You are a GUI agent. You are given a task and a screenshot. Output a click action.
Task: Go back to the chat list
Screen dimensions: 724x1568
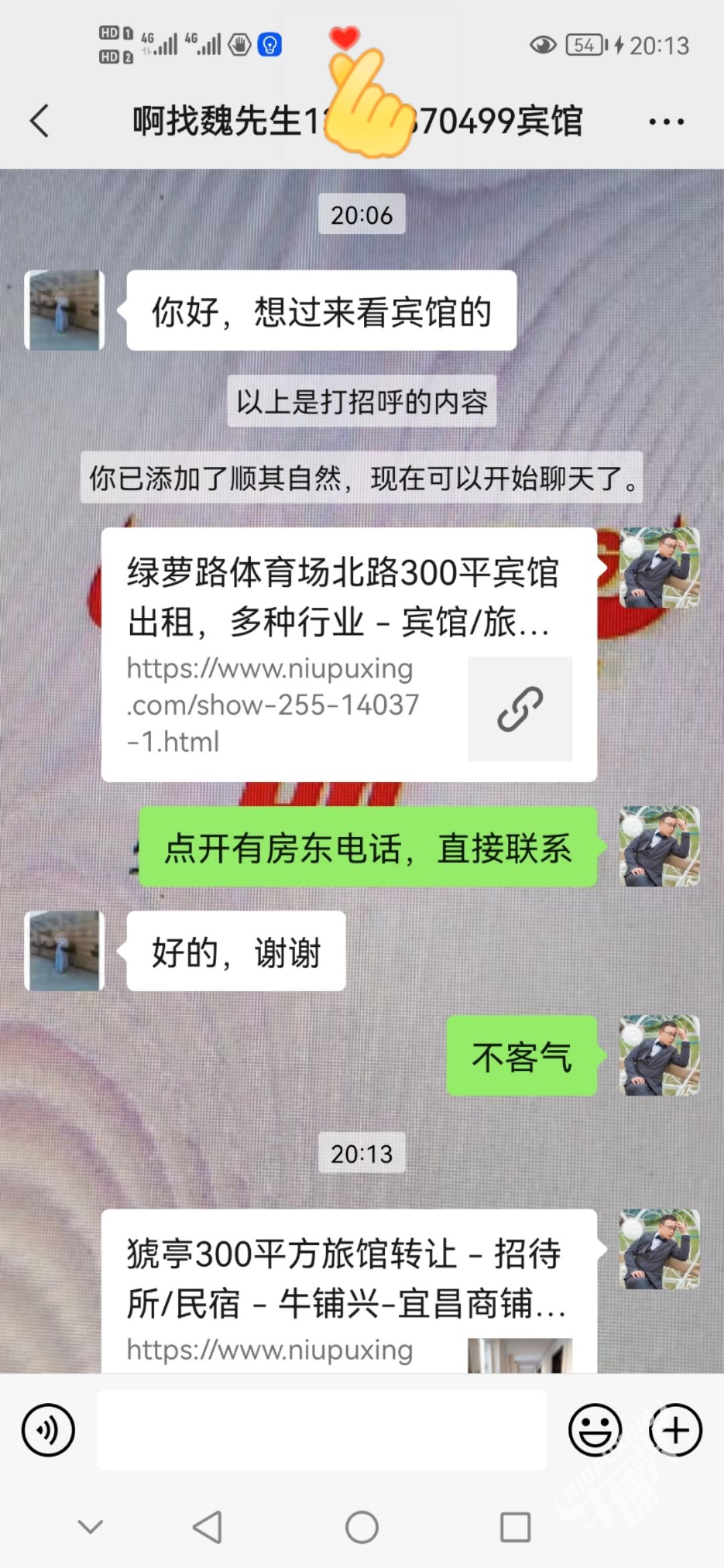point(40,121)
